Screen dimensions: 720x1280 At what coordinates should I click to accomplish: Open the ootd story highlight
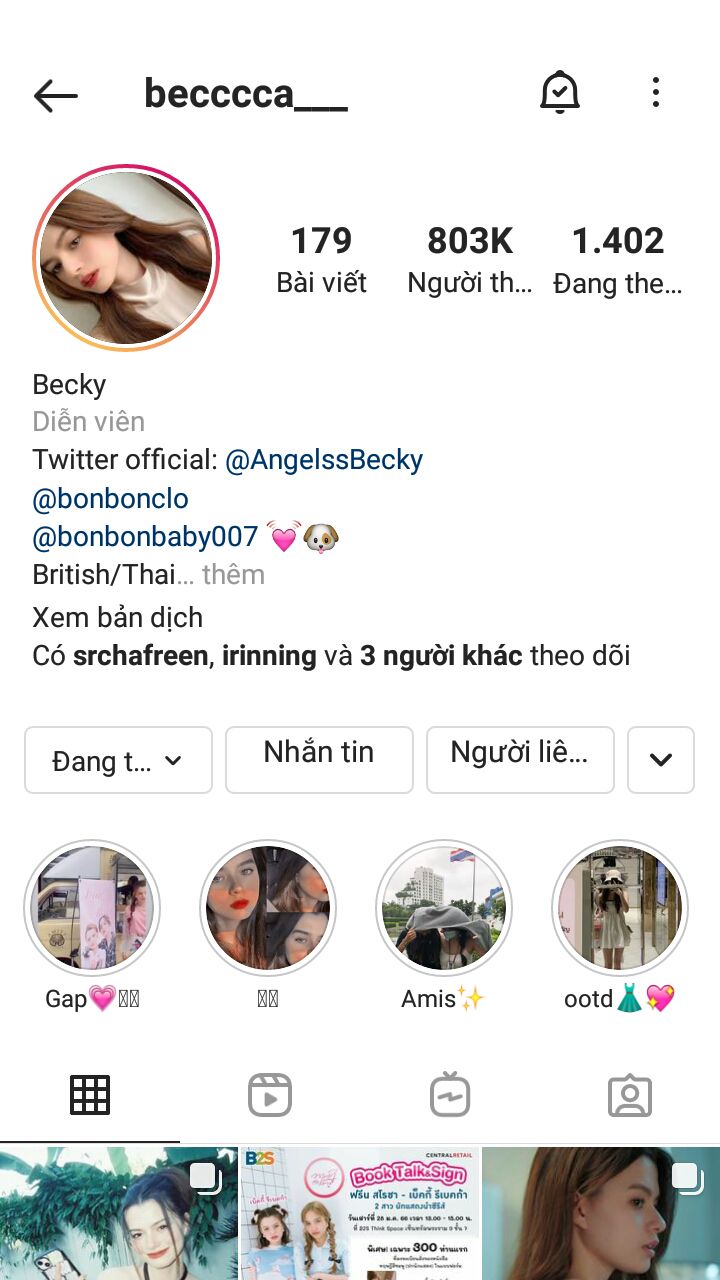pos(620,908)
